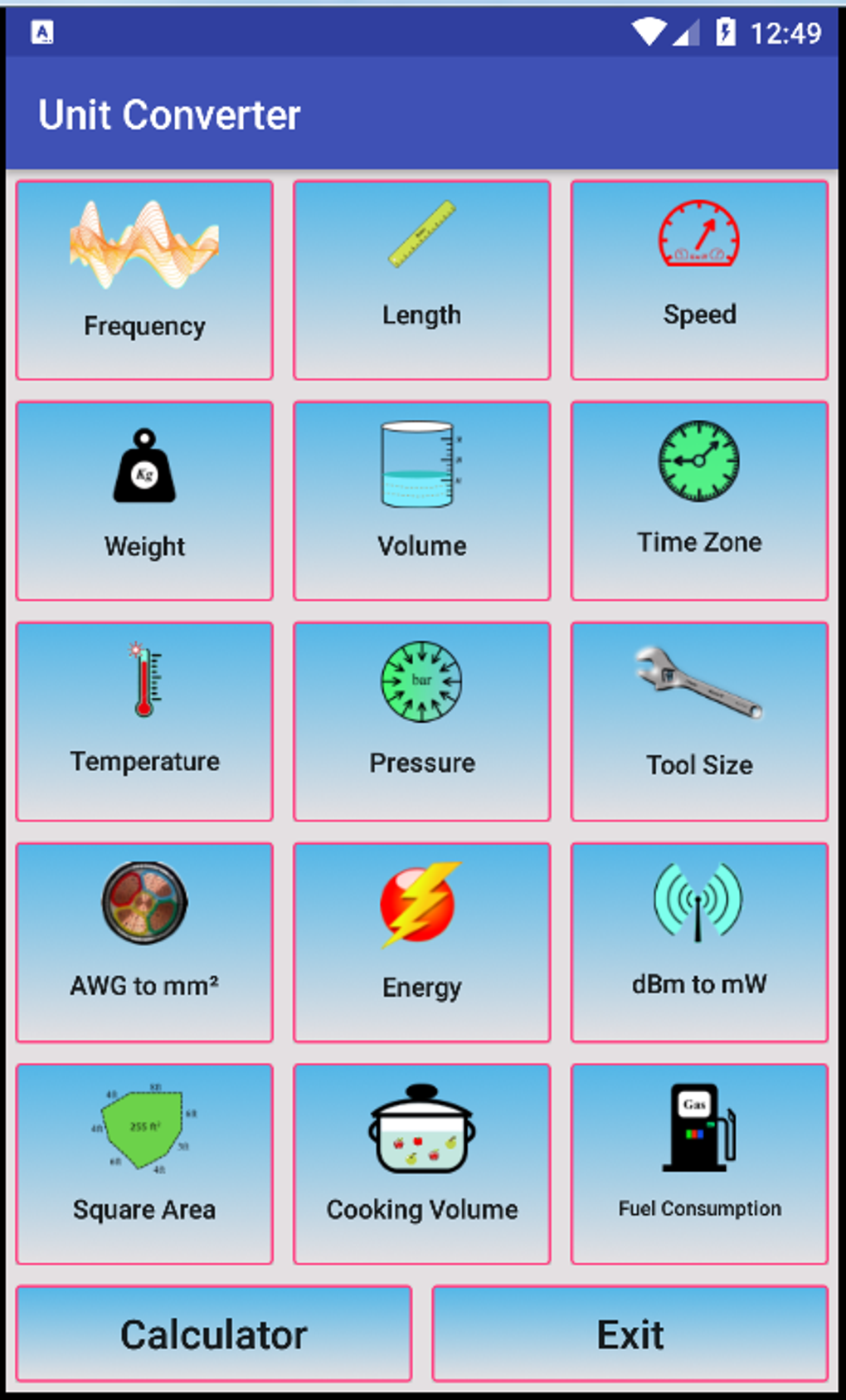Open the Square Area converter
Image resolution: width=846 pixels, height=1400 pixels.
pyautogui.click(x=143, y=1162)
